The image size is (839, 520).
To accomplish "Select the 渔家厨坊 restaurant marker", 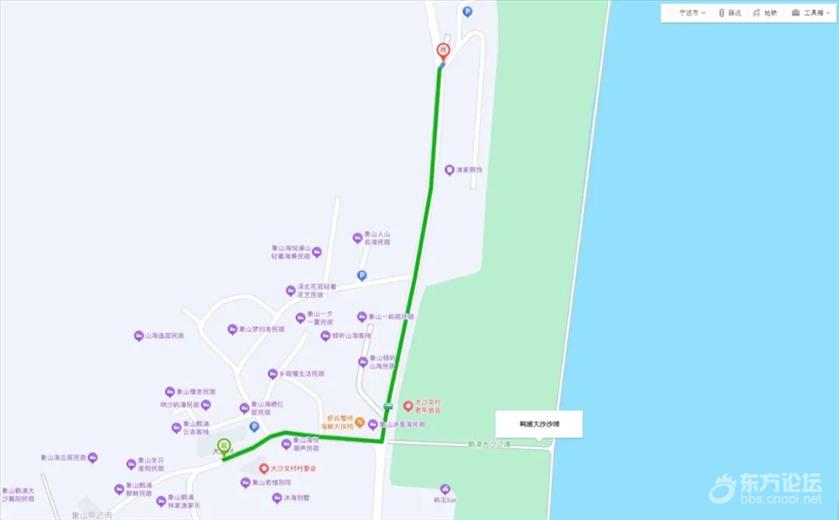I will coord(450,170).
